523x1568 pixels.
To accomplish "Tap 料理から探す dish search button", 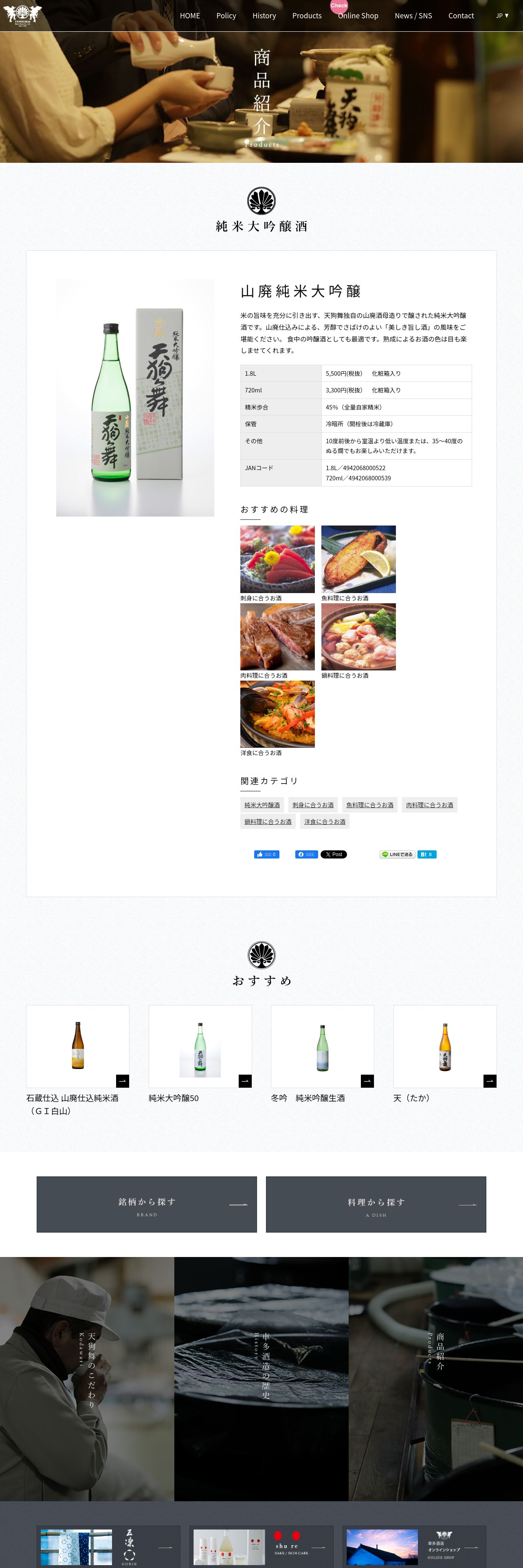I will [x=376, y=1204].
